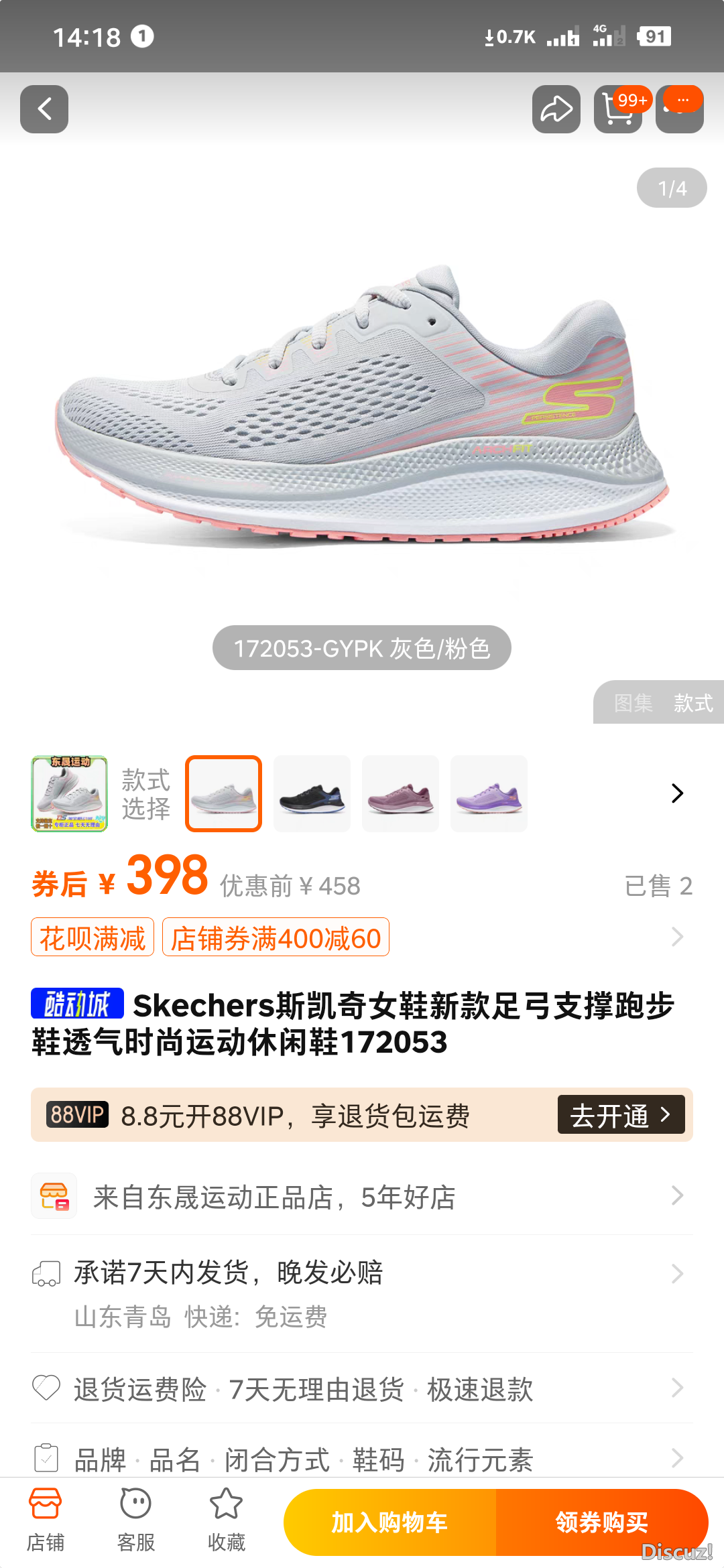Open the 东晟运动正品店 store row
Image resolution: width=724 pixels, height=1568 pixels.
pyautogui.click(x=362, y=1197)
